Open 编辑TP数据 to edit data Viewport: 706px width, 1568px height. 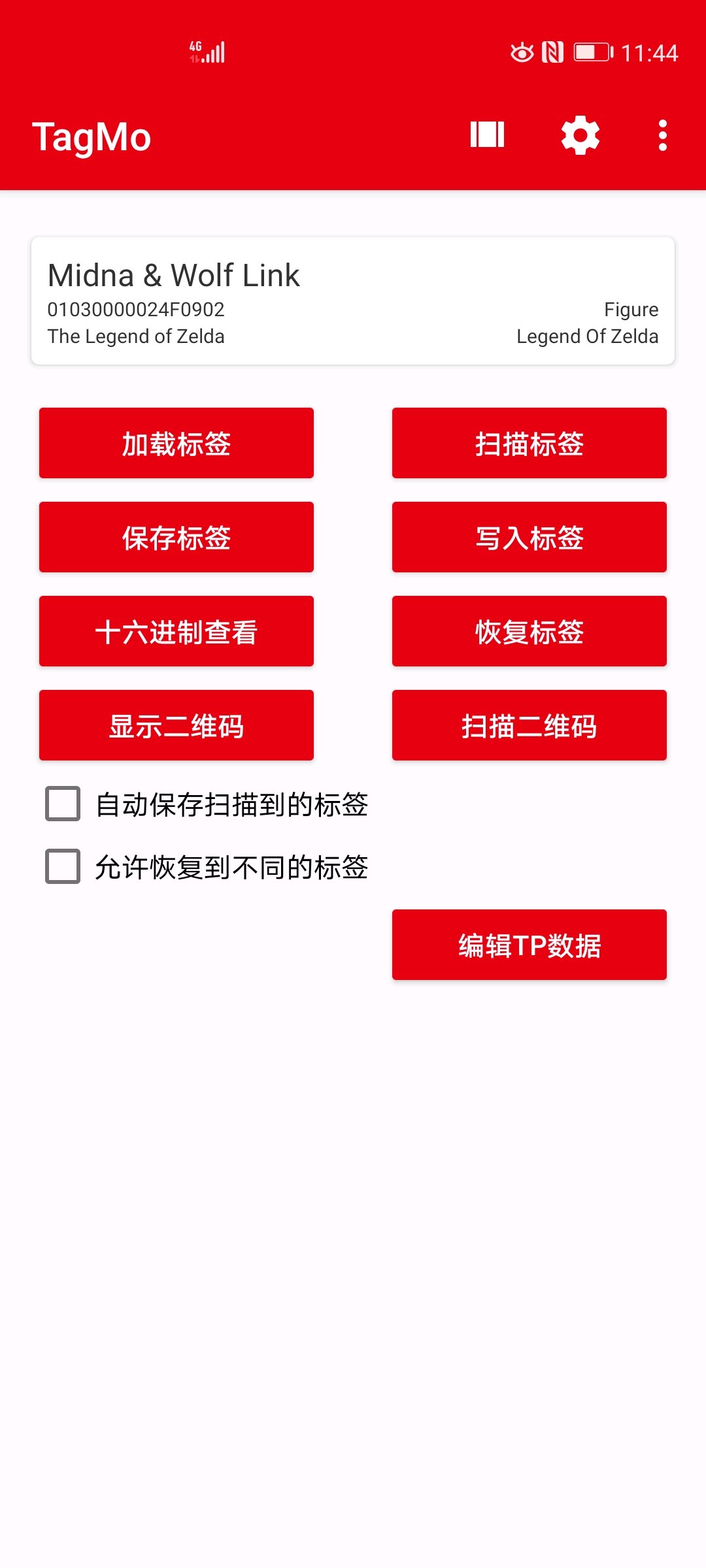tap(529, 945)
